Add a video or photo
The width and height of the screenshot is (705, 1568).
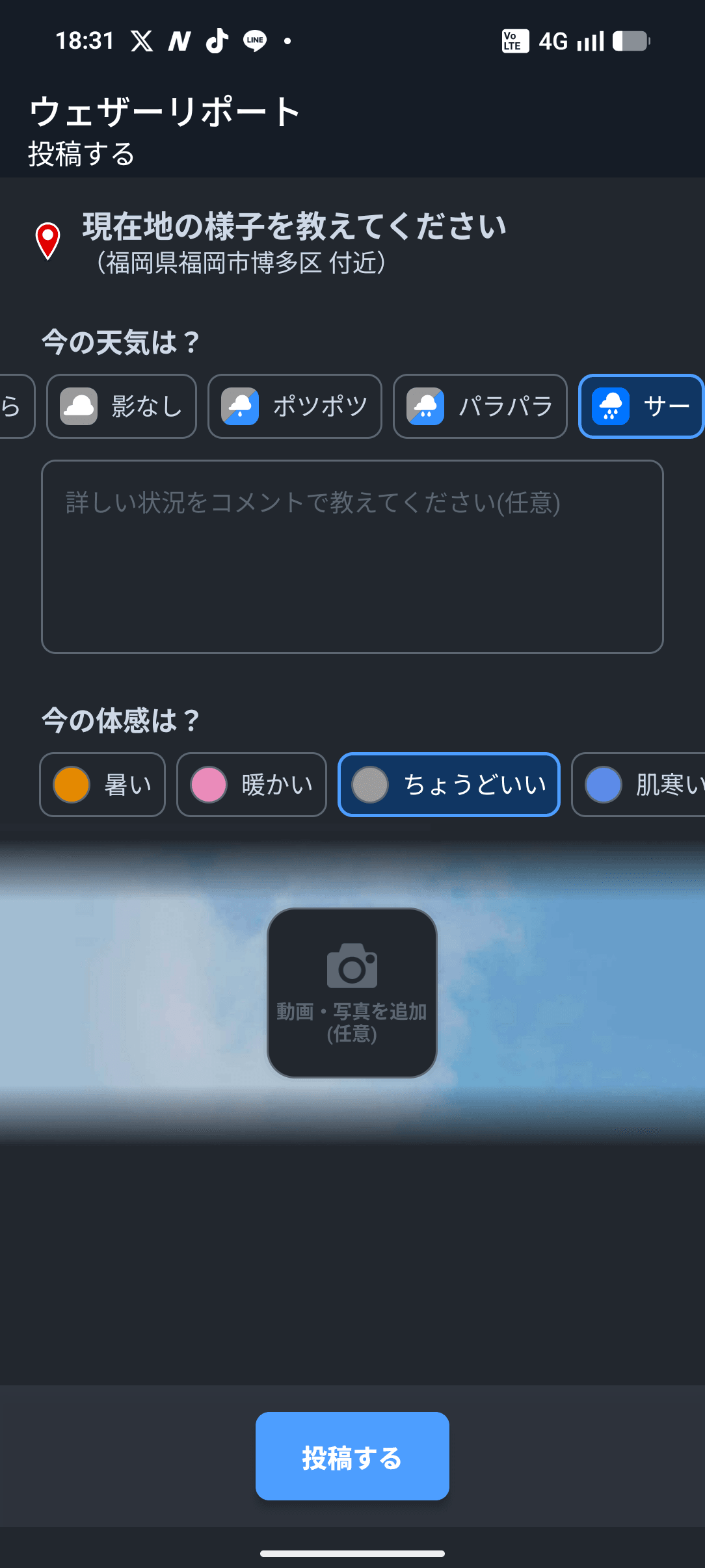point(352,993)
